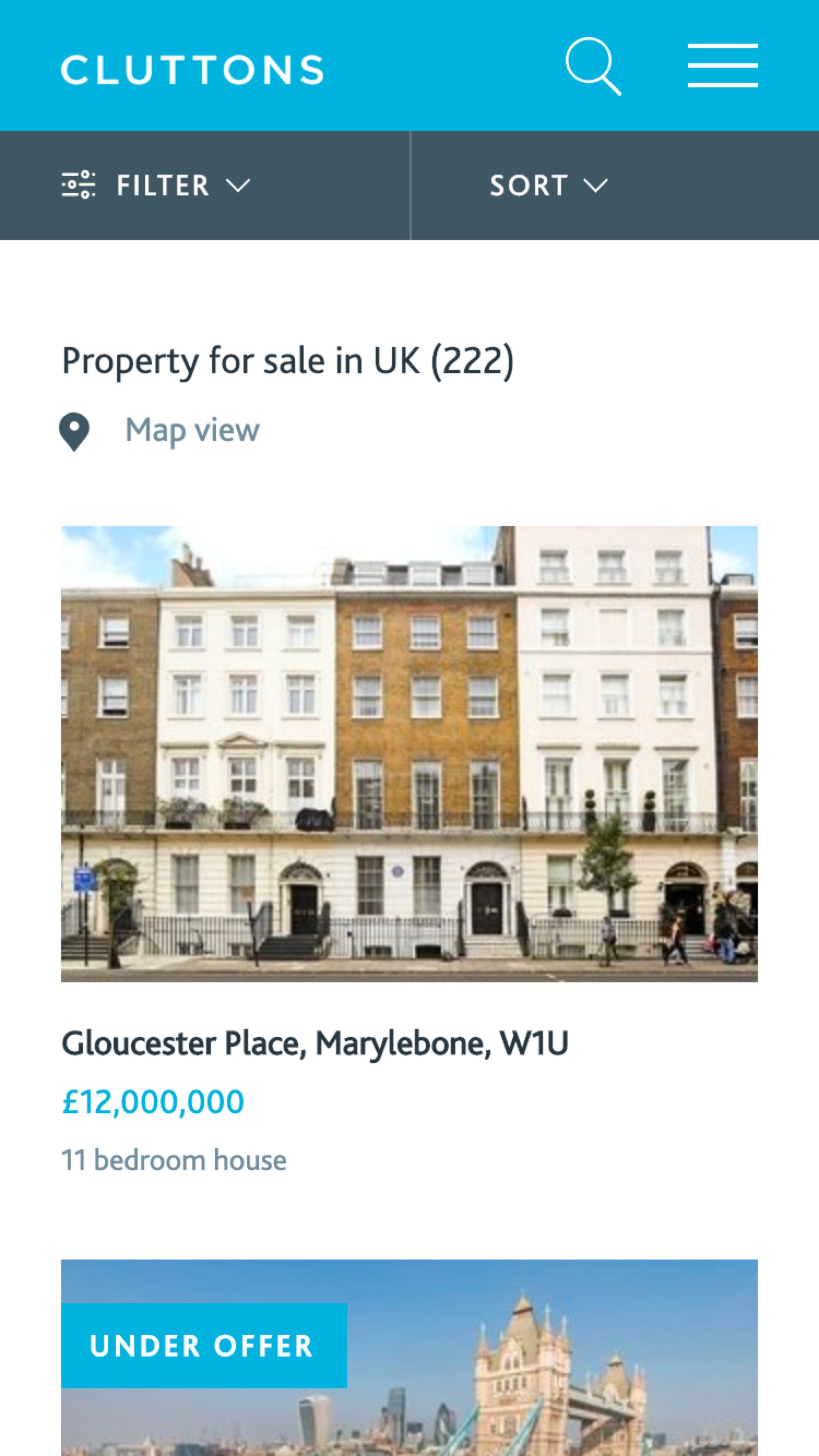Click the SORT menu label

click(530, 185)
